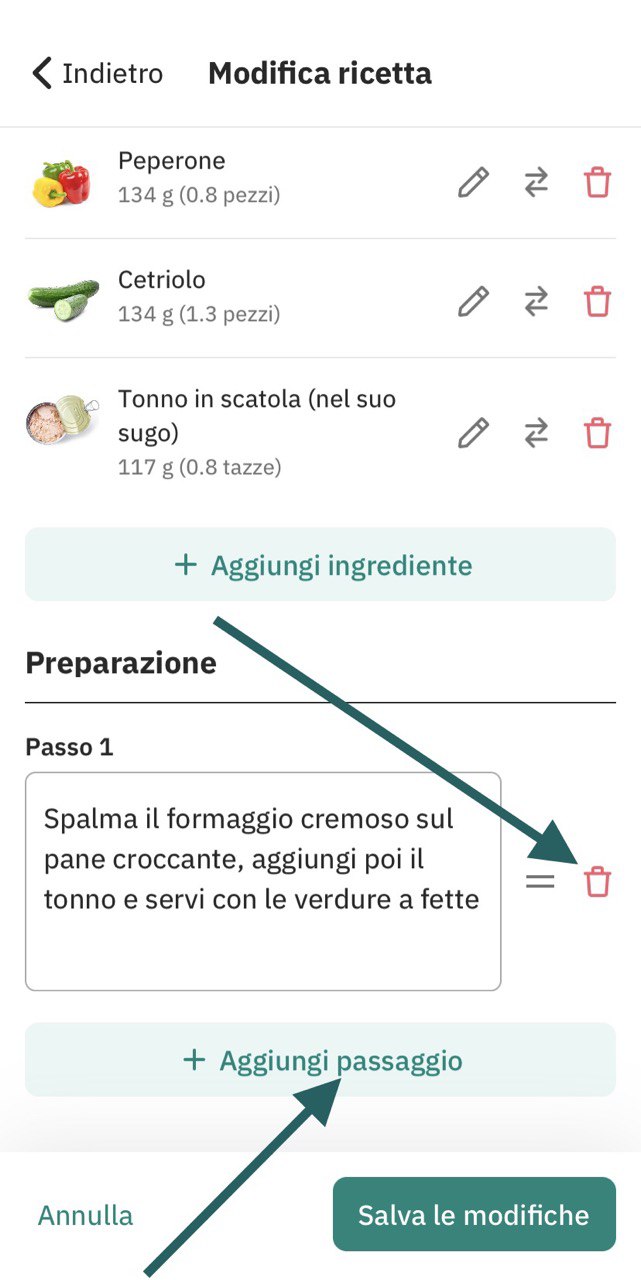Swap the Cetriolo ingredient
Viewport: 641px width, 1280px height.
click(x=537, y=301)
